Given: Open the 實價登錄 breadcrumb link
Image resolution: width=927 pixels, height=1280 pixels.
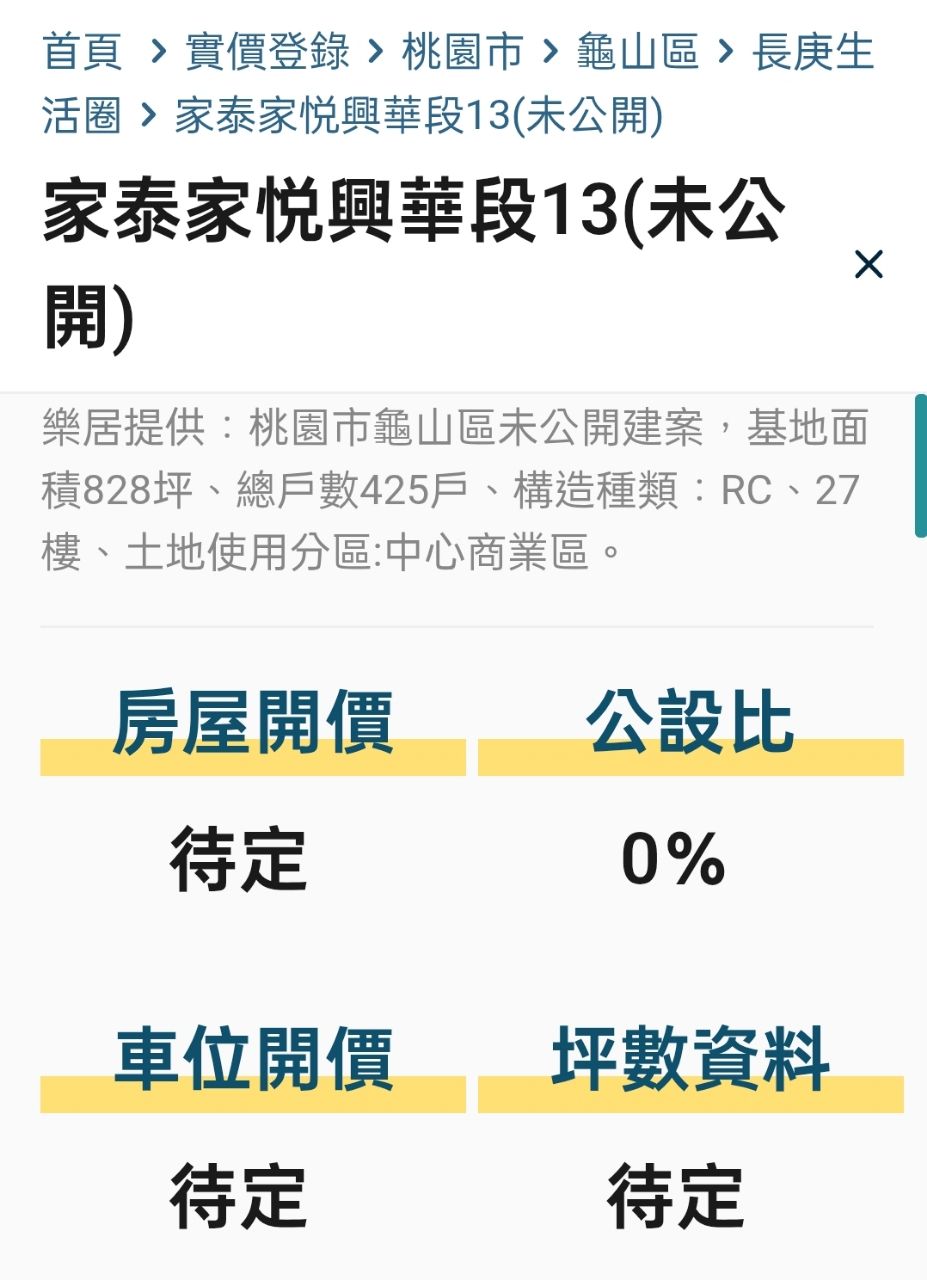Looking at the screenshot, I should pyautogui.click(x=267, y=52).
